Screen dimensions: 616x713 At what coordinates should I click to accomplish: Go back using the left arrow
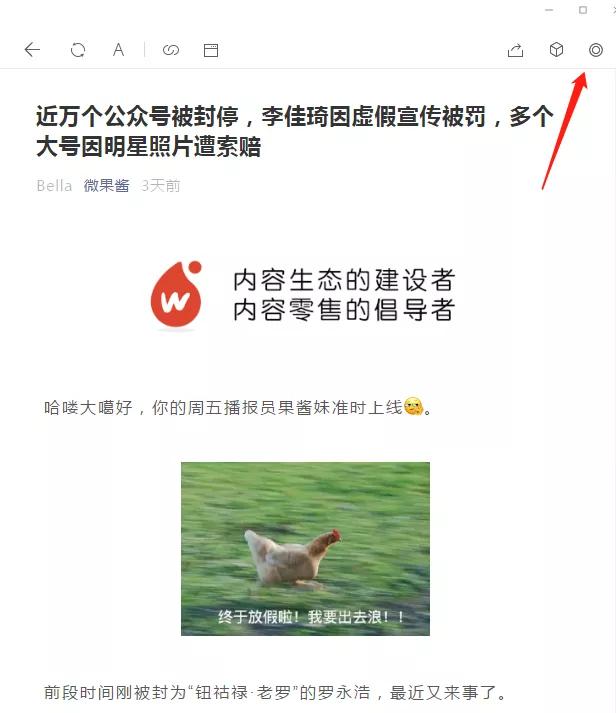(x=32, y=50)
